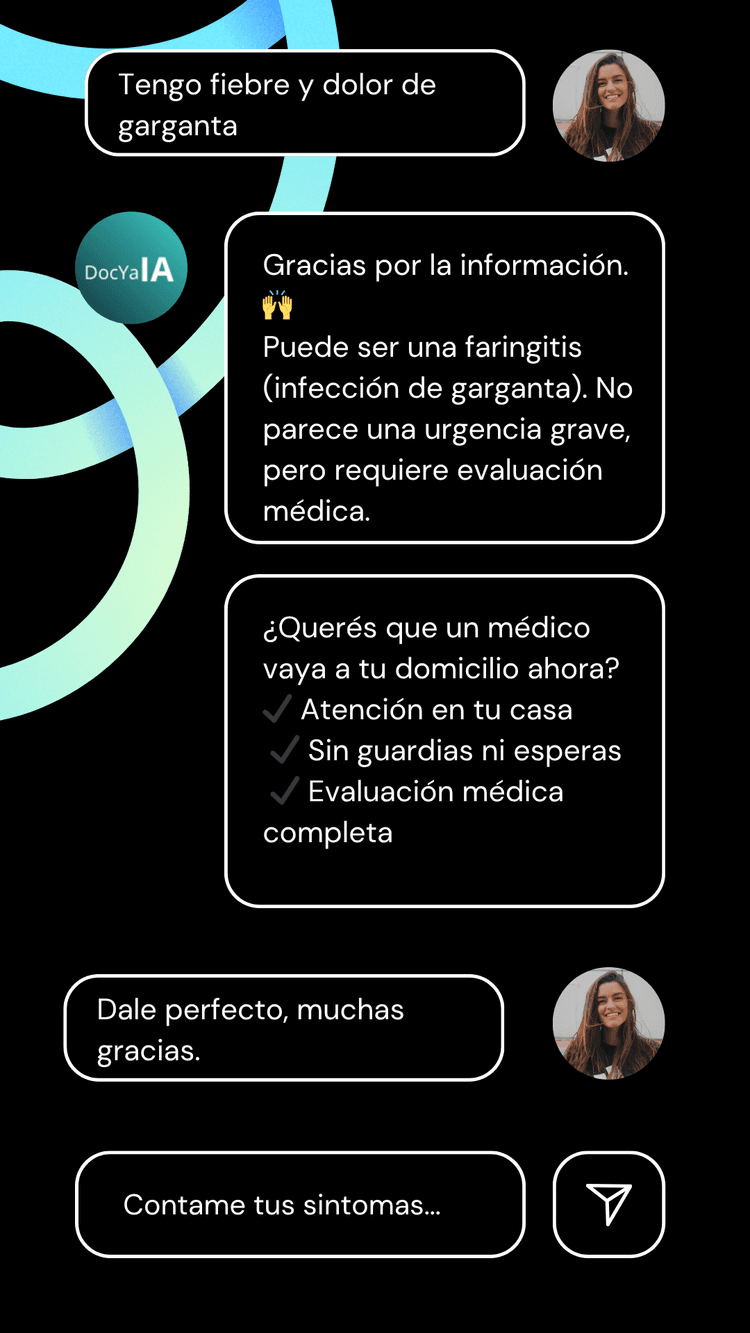Viewport: 750px width, 1333px height.
Task: Click the checkmark beside 'Evaluación médica completa'
Action: [x=285, y=790]
